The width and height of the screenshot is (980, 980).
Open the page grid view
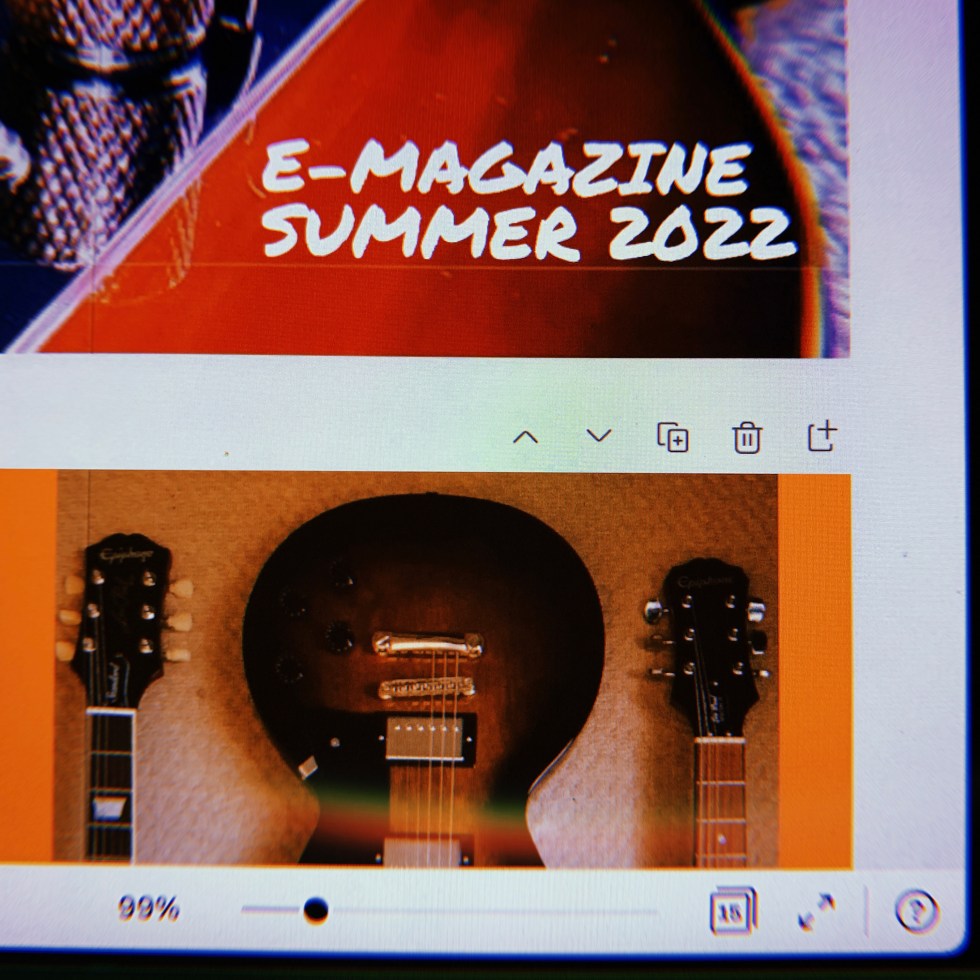(x=732, y=911)
